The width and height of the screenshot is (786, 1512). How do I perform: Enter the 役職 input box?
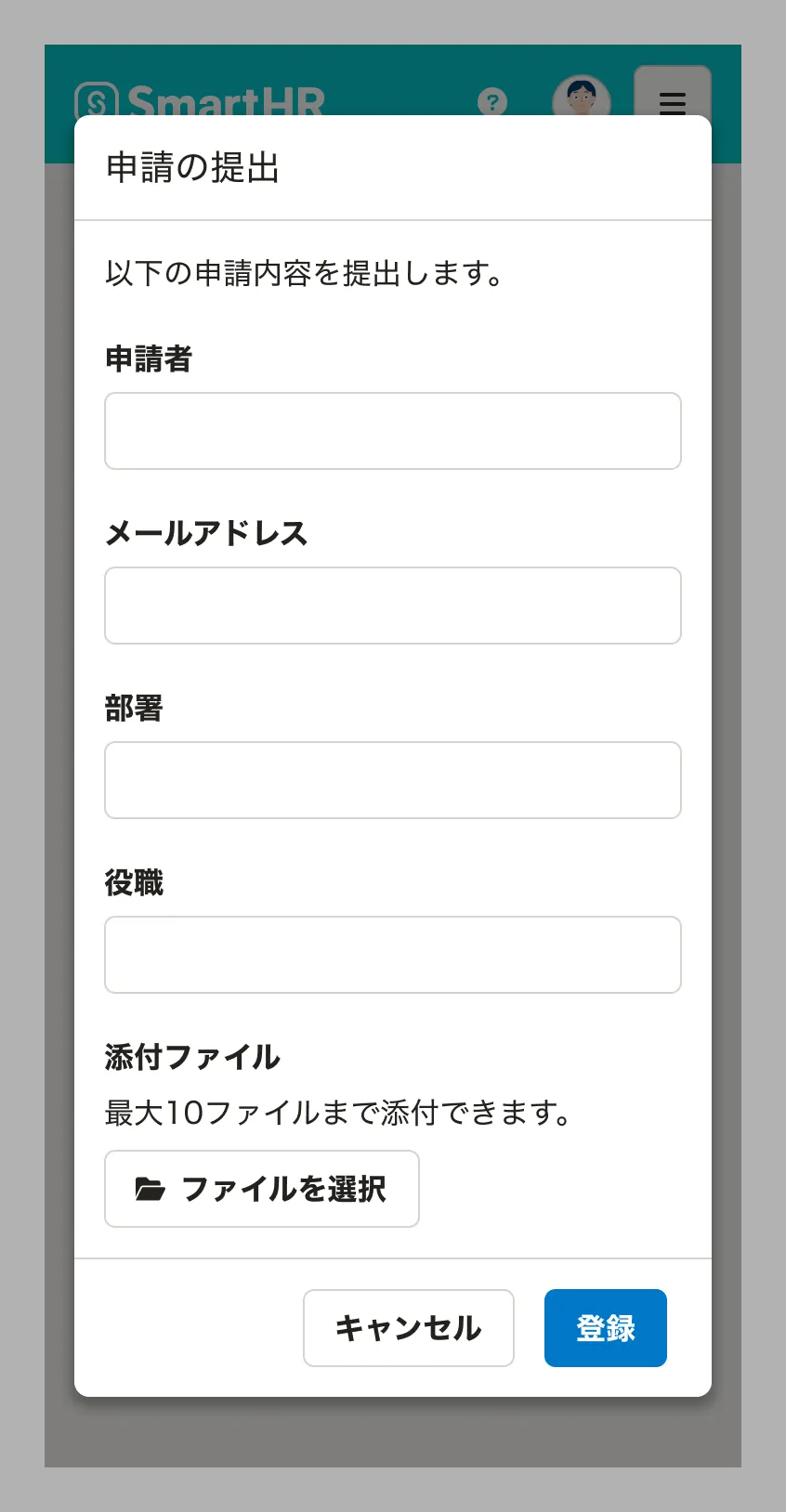tap(392, 955)
